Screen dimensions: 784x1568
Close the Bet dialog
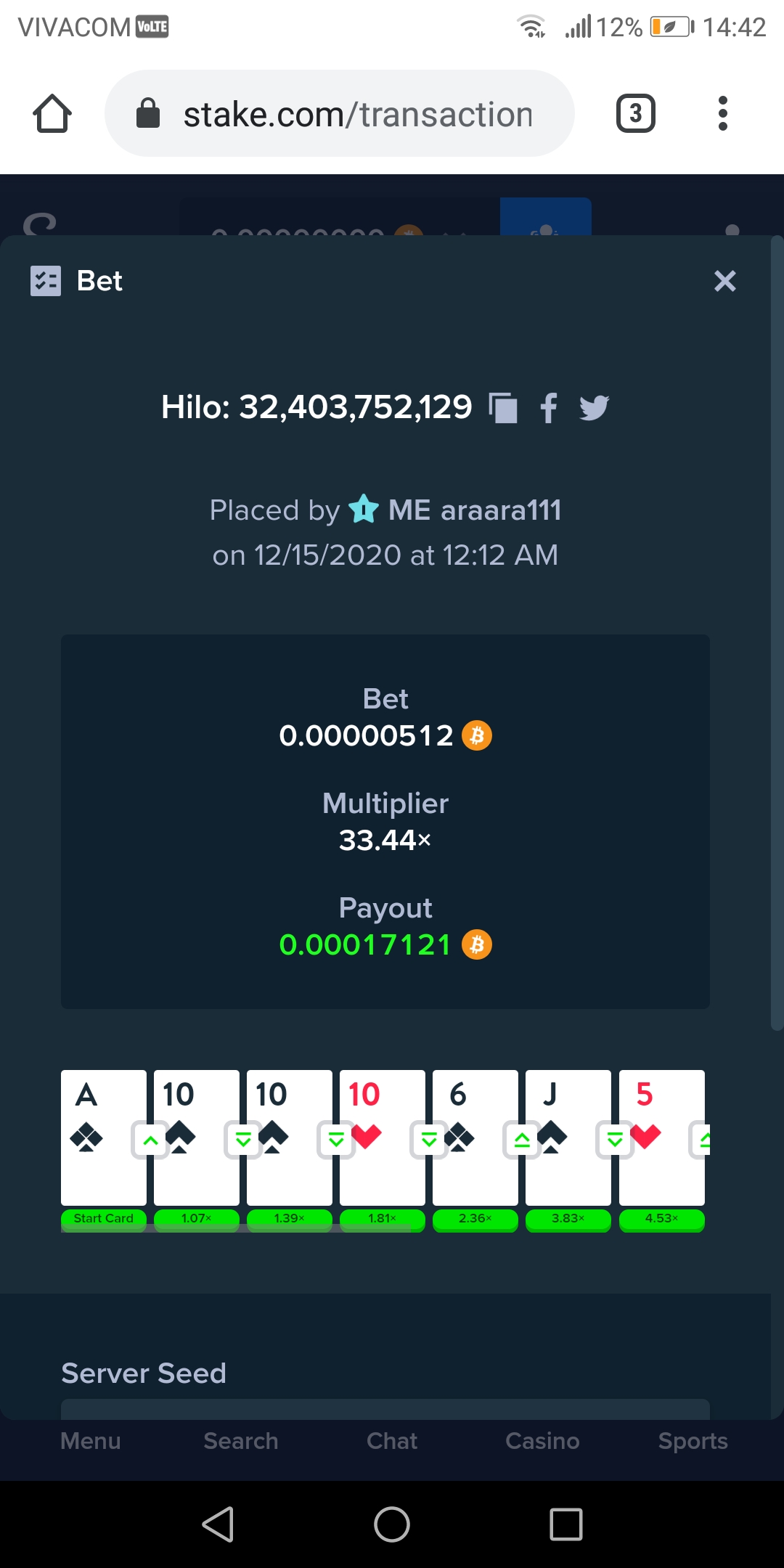724,281
